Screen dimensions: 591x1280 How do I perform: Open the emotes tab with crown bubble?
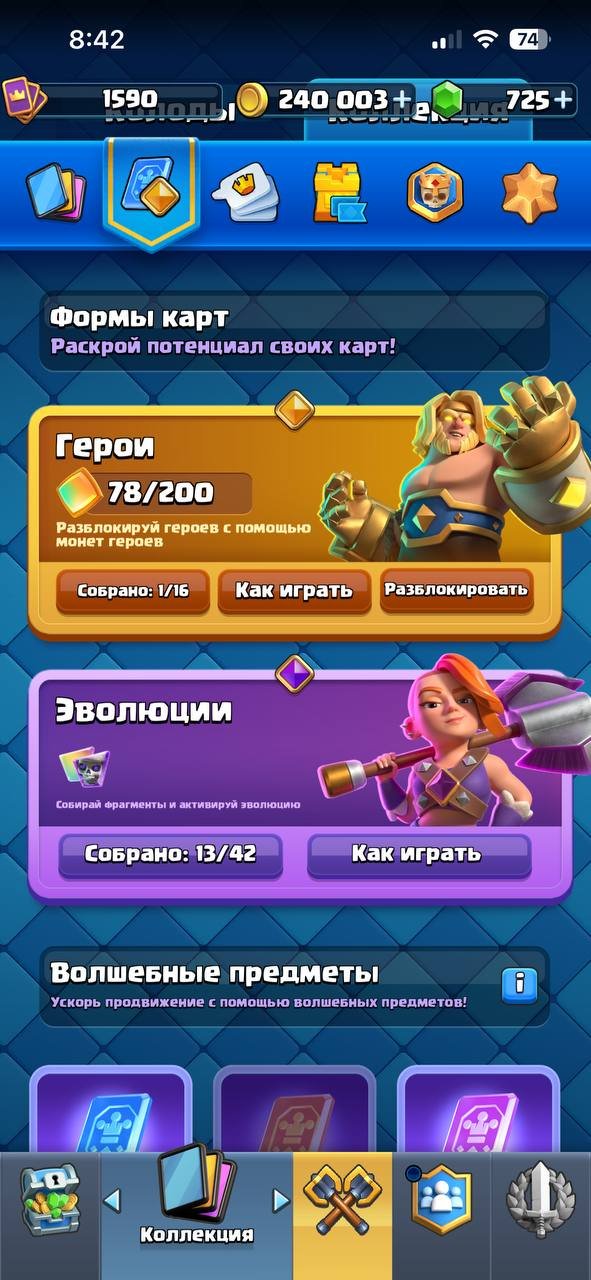(x=244, y=192)
